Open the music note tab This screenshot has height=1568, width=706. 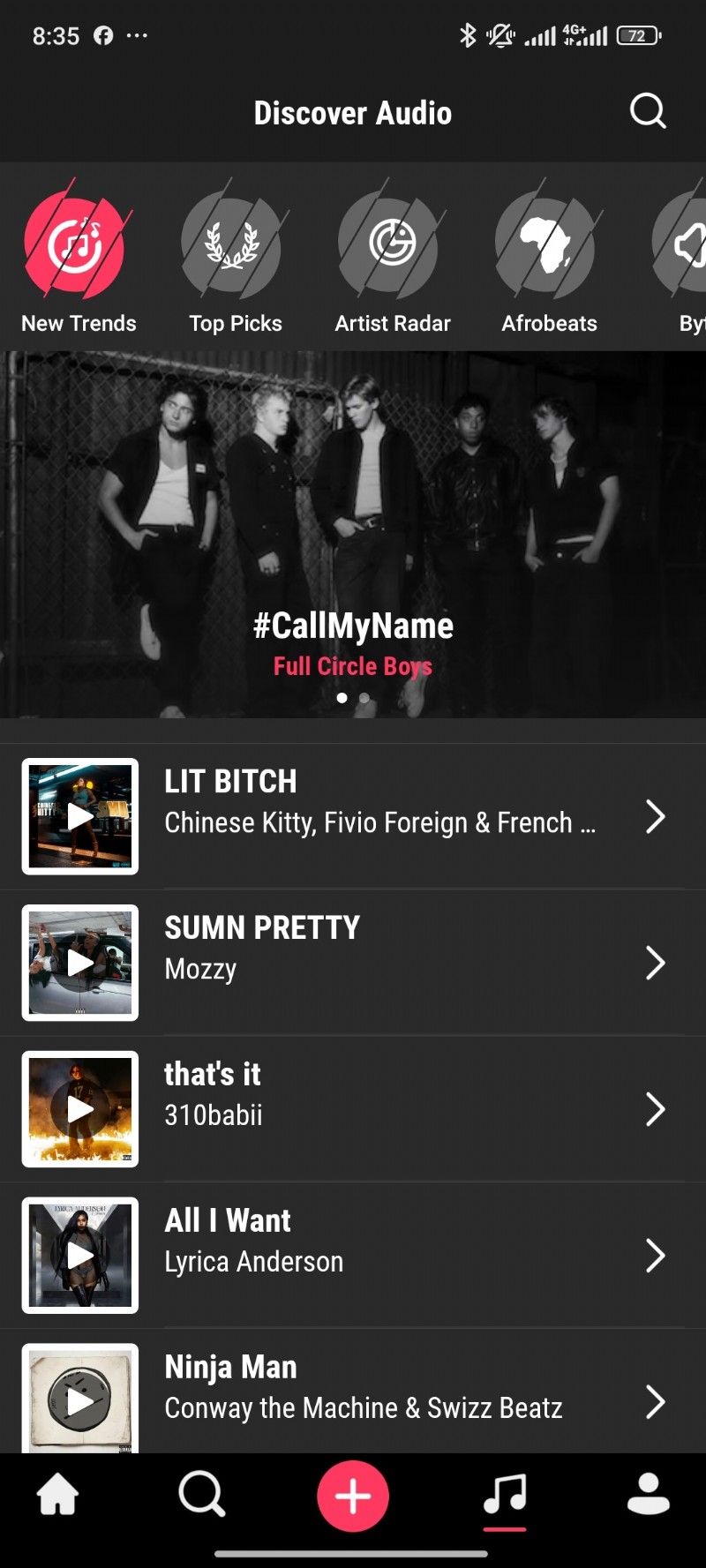tap(505, 1495)
